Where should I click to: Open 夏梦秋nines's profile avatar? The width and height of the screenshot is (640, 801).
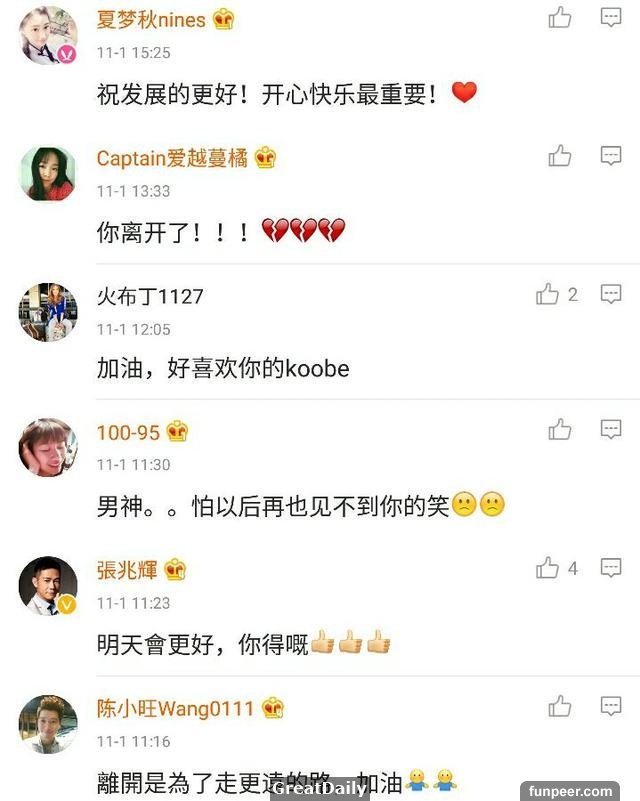tap(48, 35)
